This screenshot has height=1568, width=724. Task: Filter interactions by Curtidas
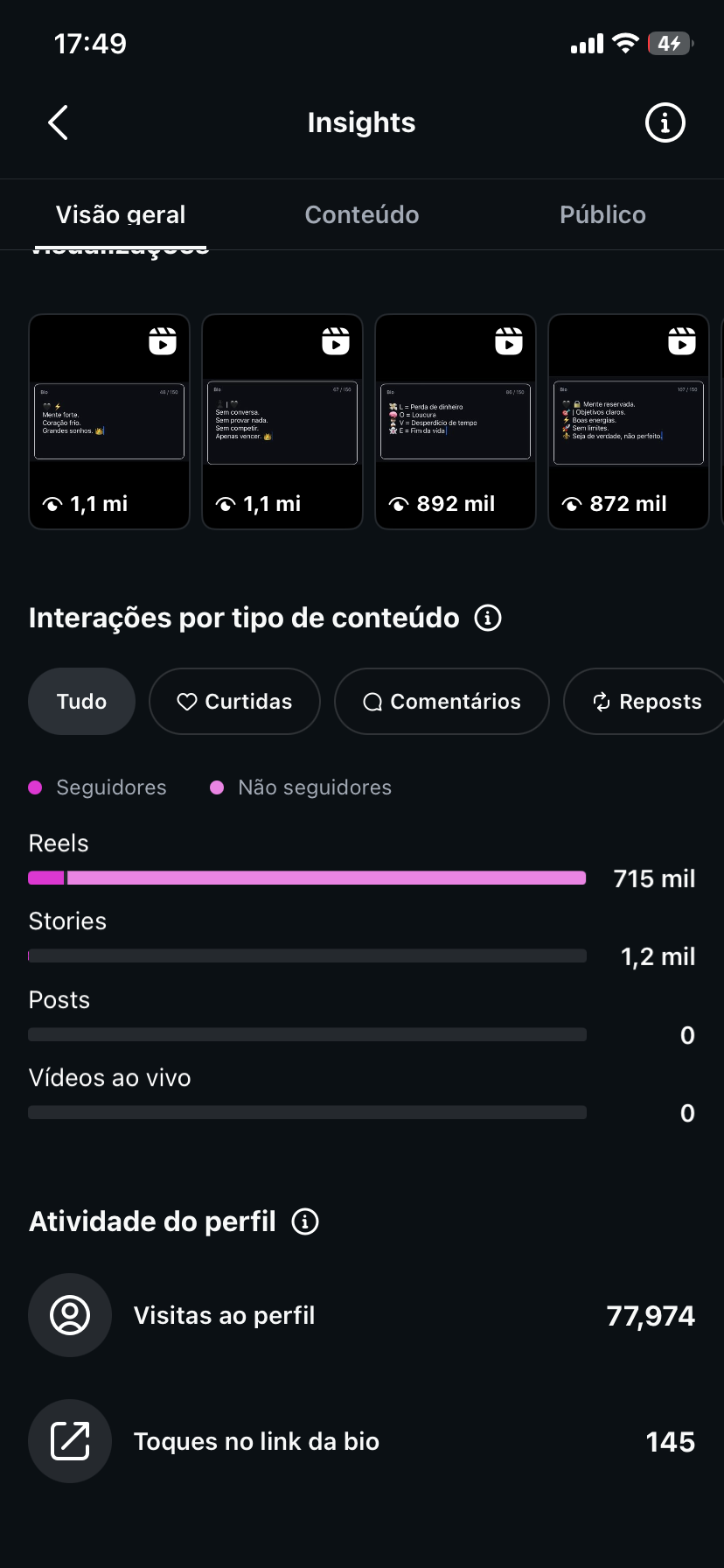pyautogui.click(x=234, y=702)
